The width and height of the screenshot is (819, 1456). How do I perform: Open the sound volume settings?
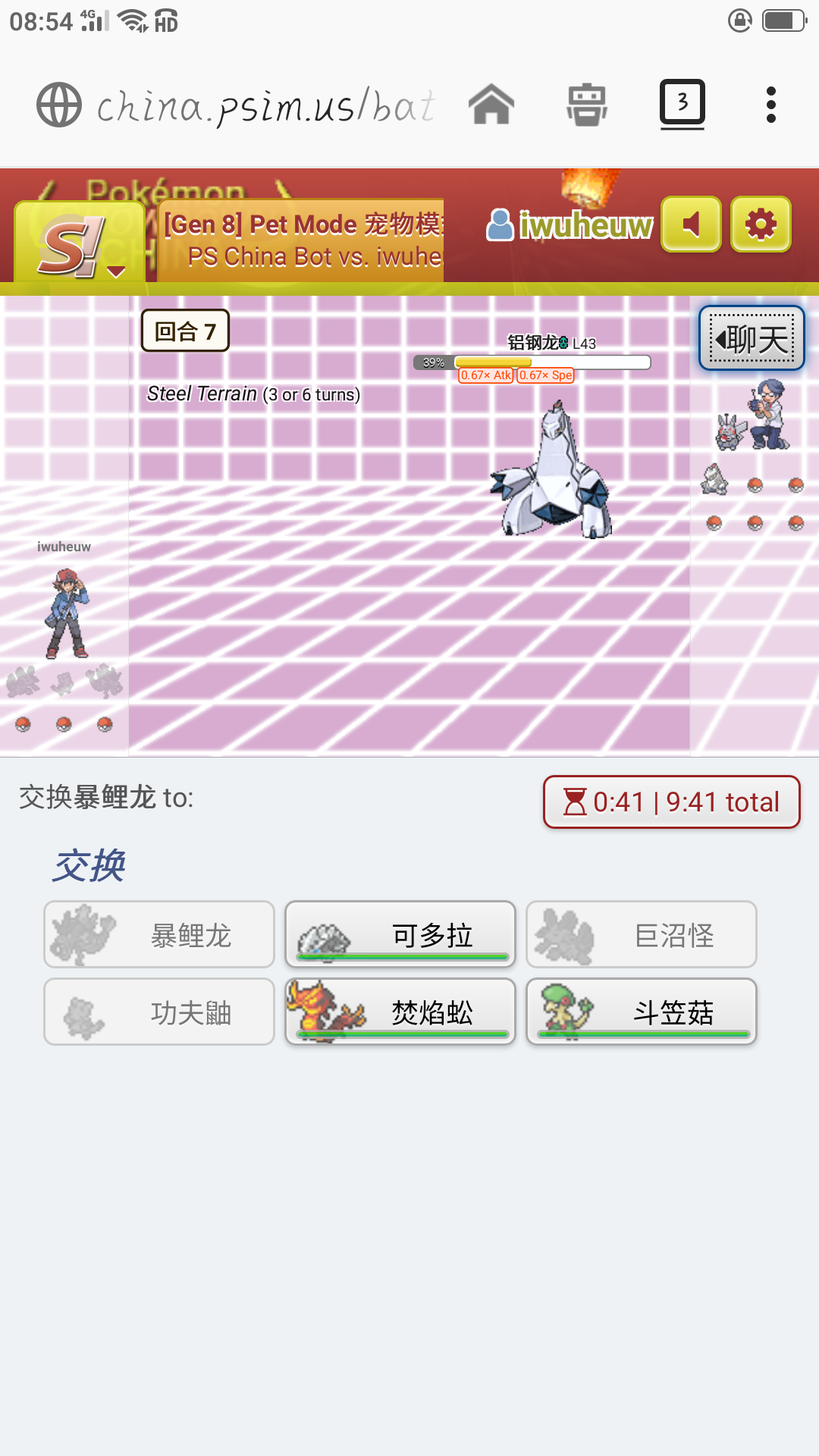691,224
